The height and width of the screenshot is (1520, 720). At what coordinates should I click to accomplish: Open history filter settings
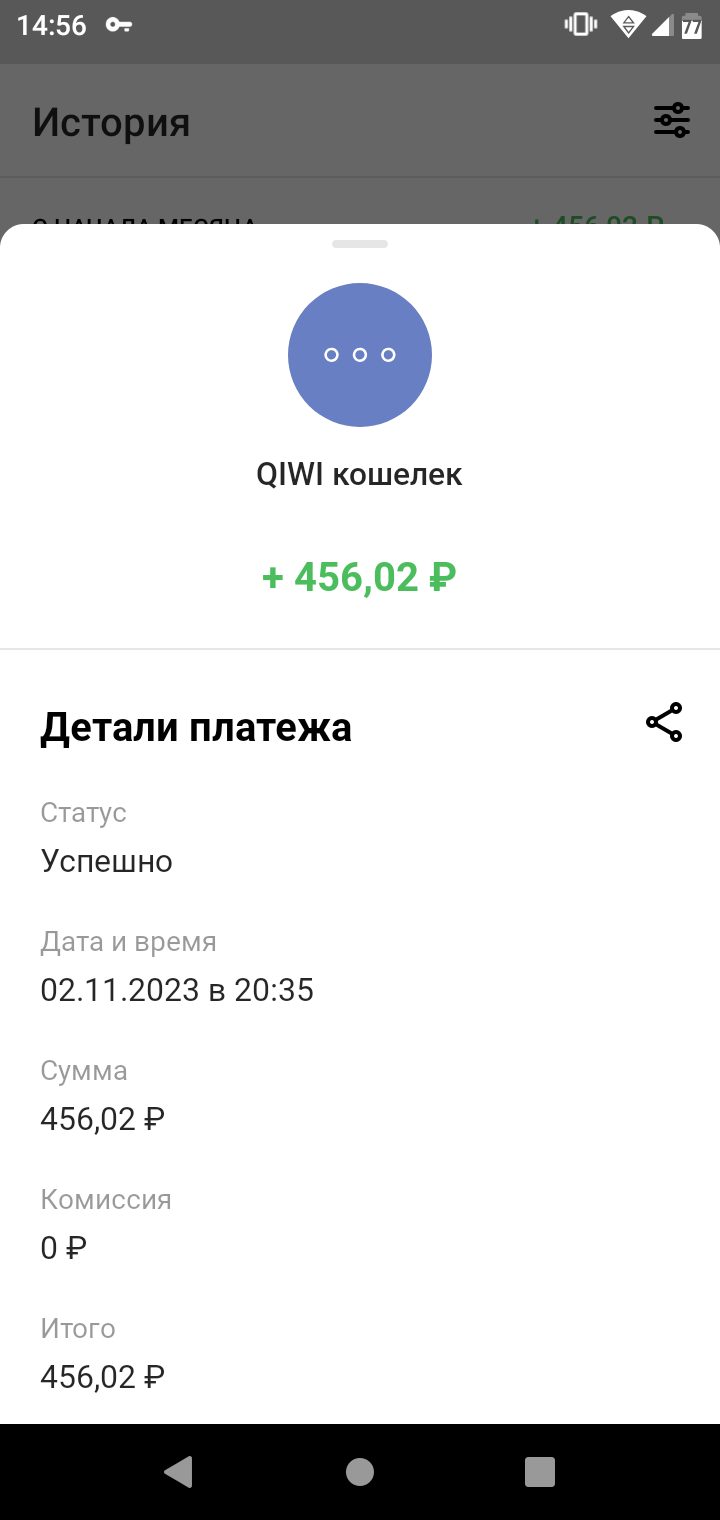click(x=672, y=120)
